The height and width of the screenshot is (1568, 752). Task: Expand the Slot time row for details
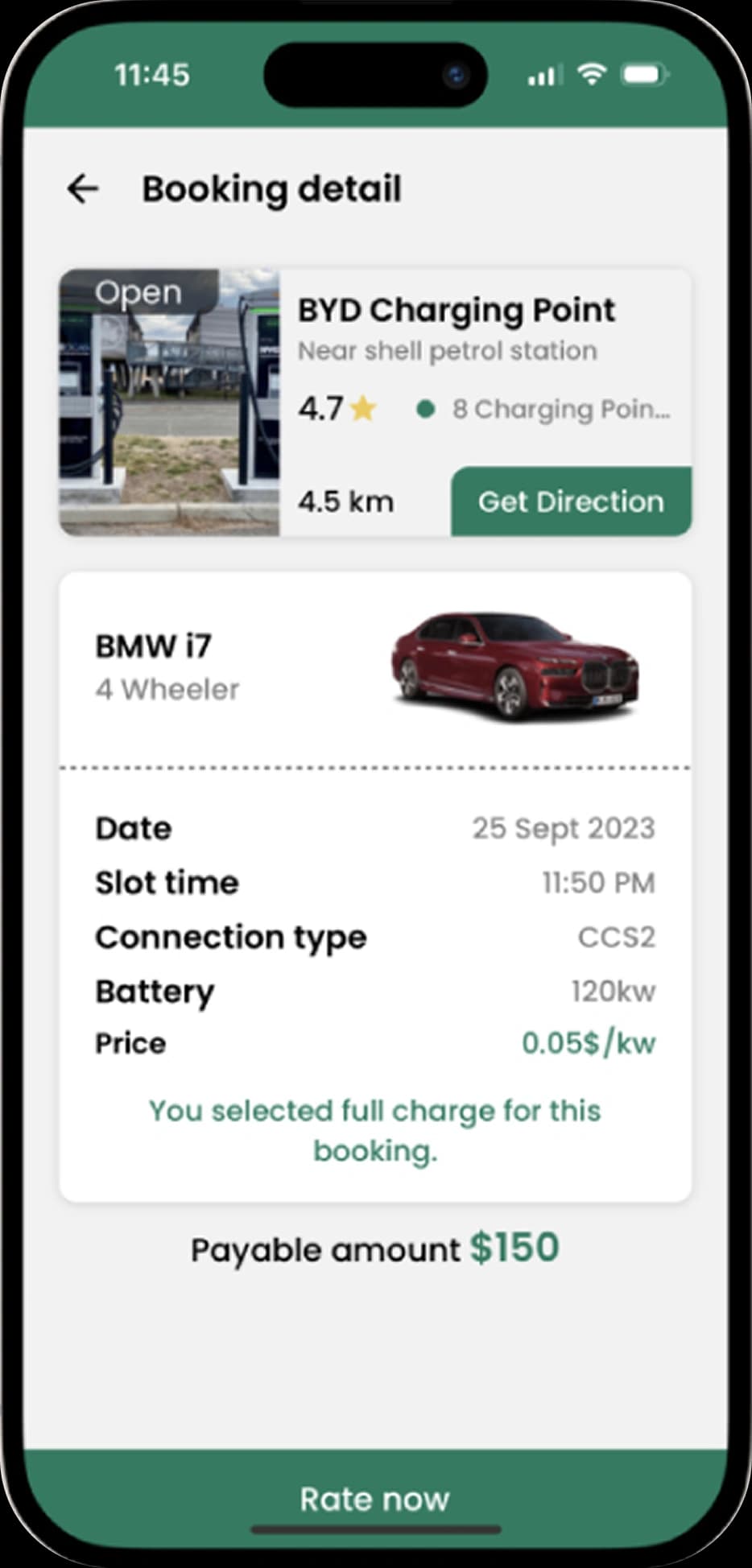tap(375, 882)
